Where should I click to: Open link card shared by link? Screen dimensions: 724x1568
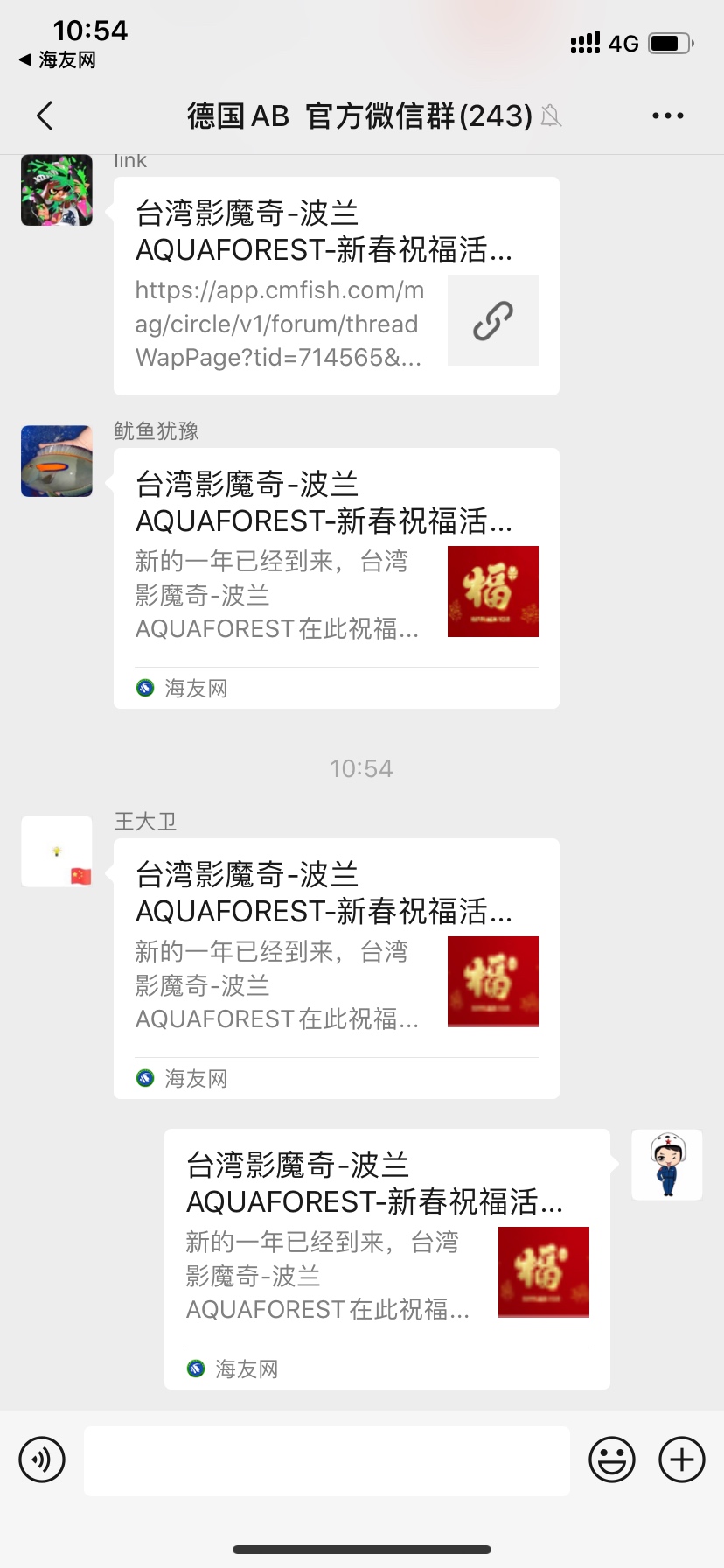(336, 286)
